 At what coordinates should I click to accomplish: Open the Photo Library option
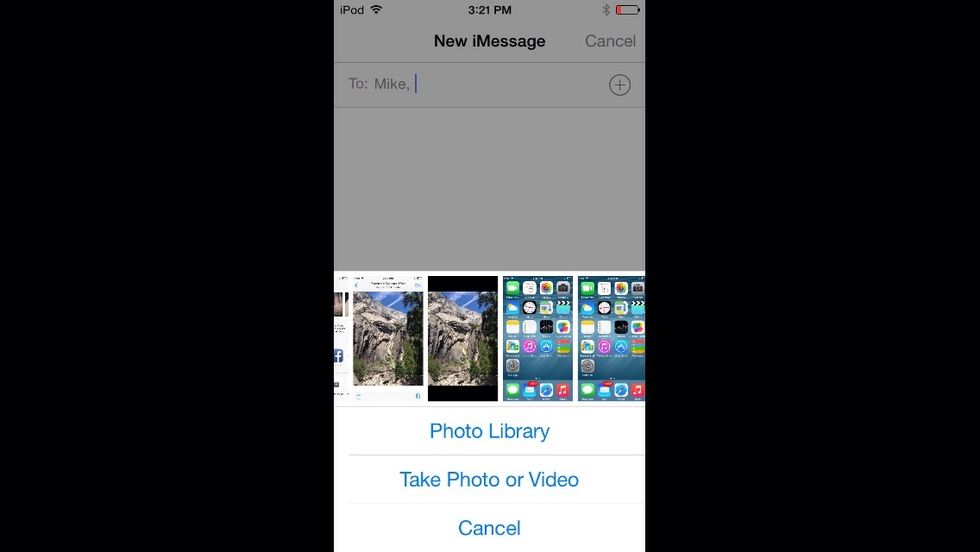coord(489,431)
